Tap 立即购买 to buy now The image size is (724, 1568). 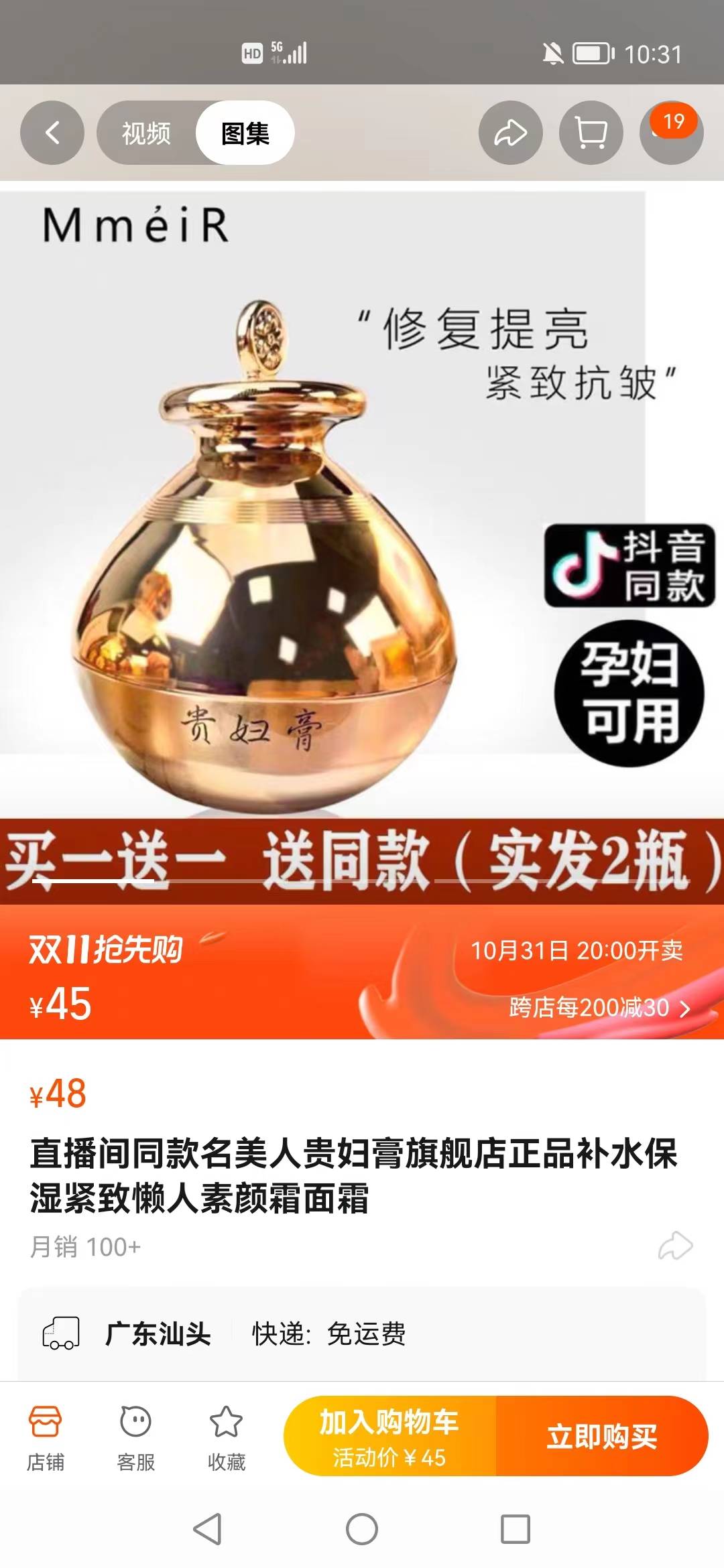coord(601,1436)
